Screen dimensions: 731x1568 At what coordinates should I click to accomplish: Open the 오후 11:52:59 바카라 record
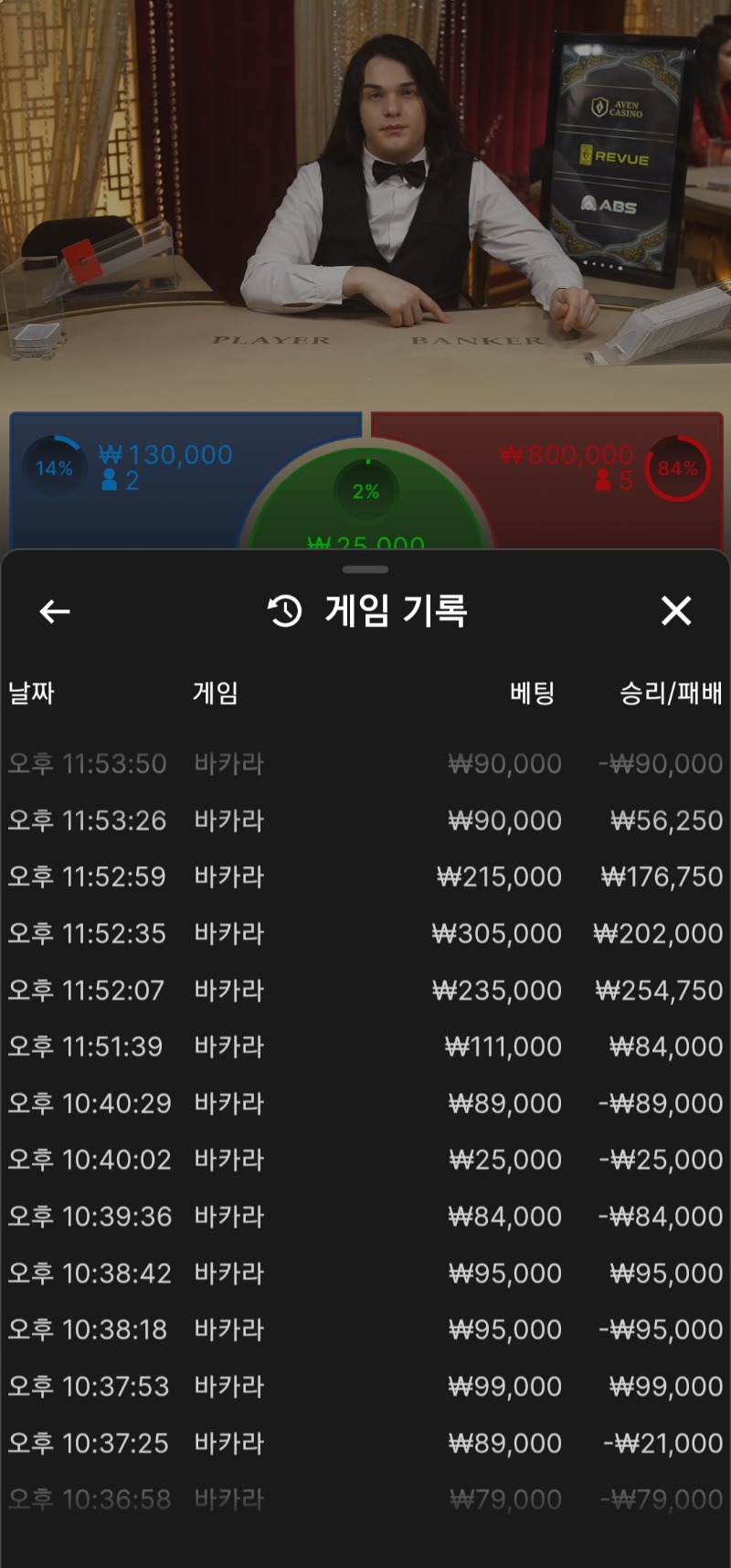pyautogui.click(x=365, y=877)
